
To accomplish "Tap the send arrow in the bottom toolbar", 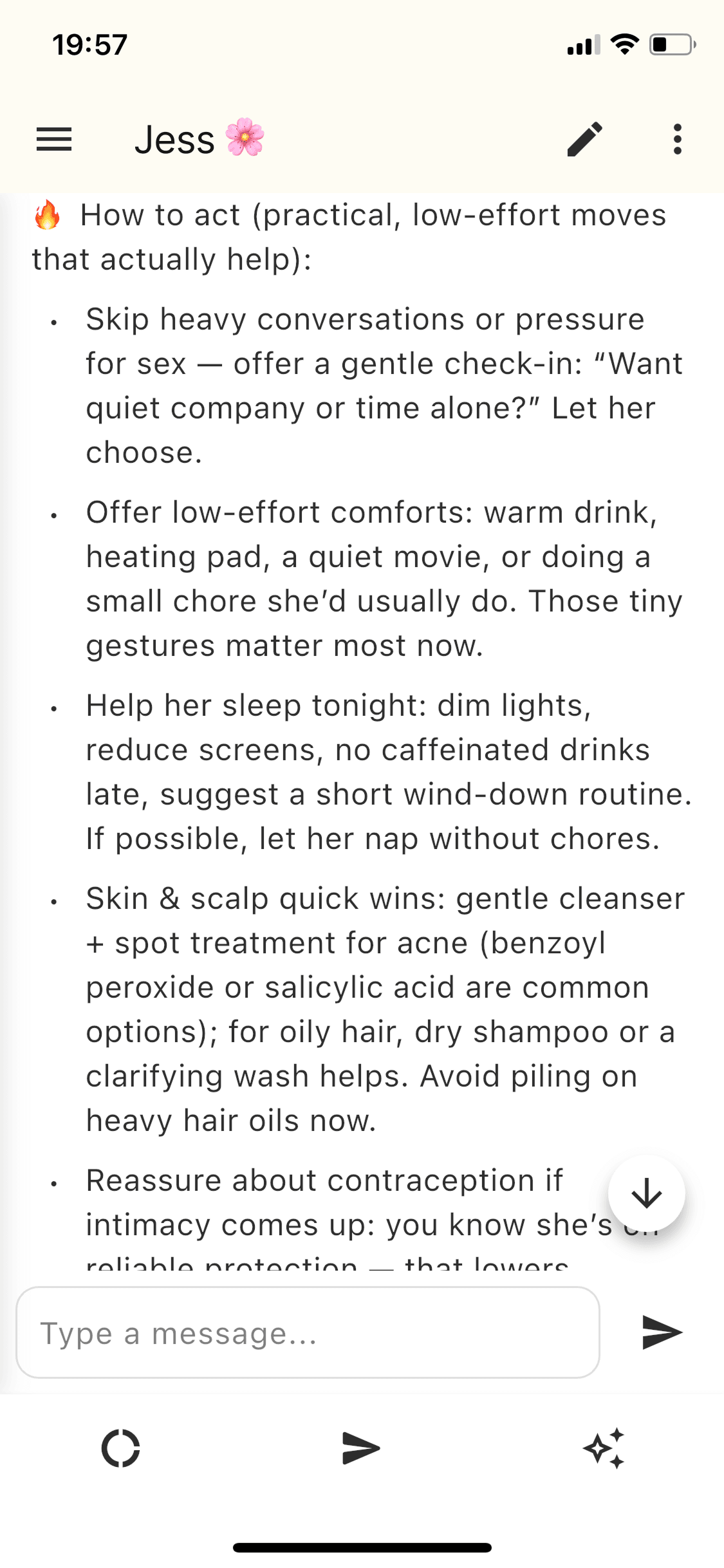I will coord(361,1448).
